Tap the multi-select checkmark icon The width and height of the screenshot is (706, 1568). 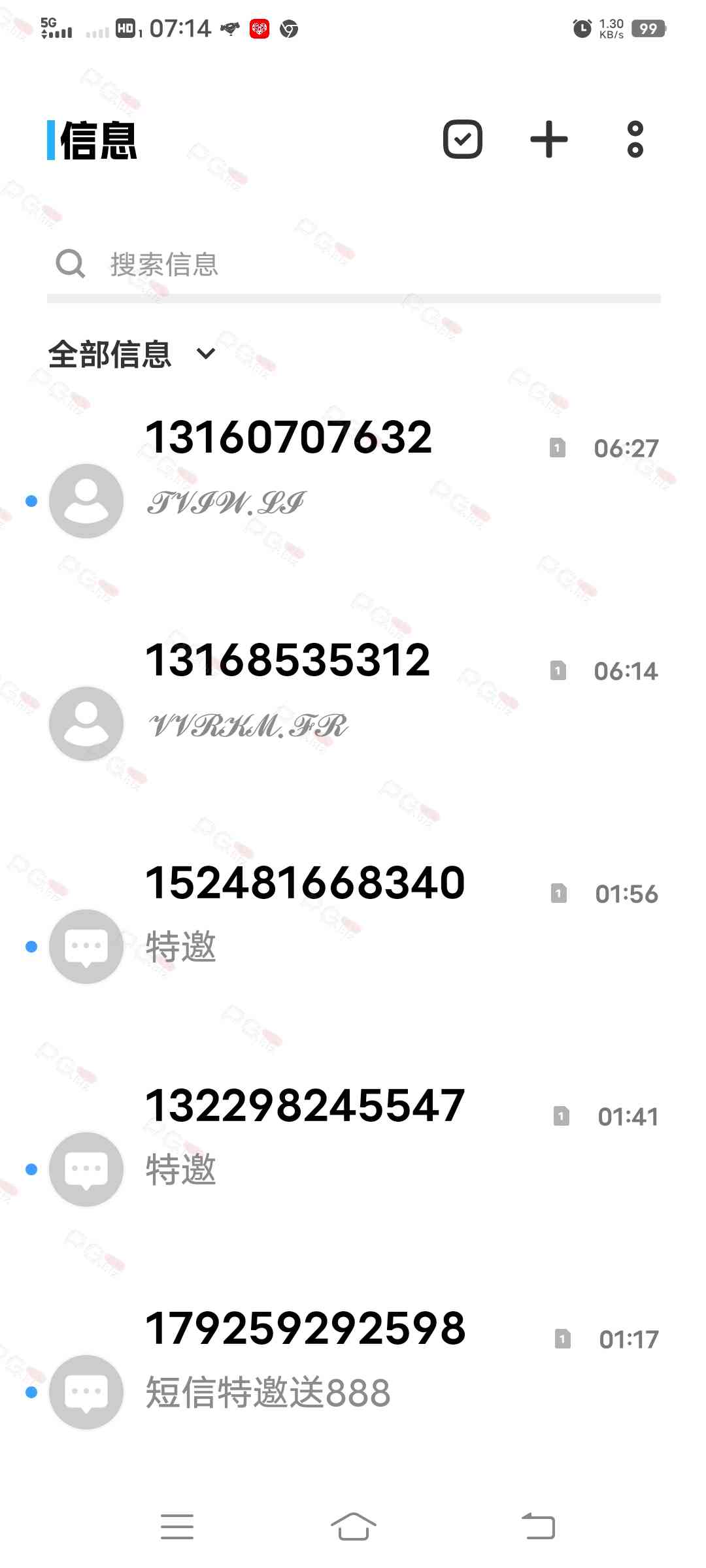click(x=462, y=139)
